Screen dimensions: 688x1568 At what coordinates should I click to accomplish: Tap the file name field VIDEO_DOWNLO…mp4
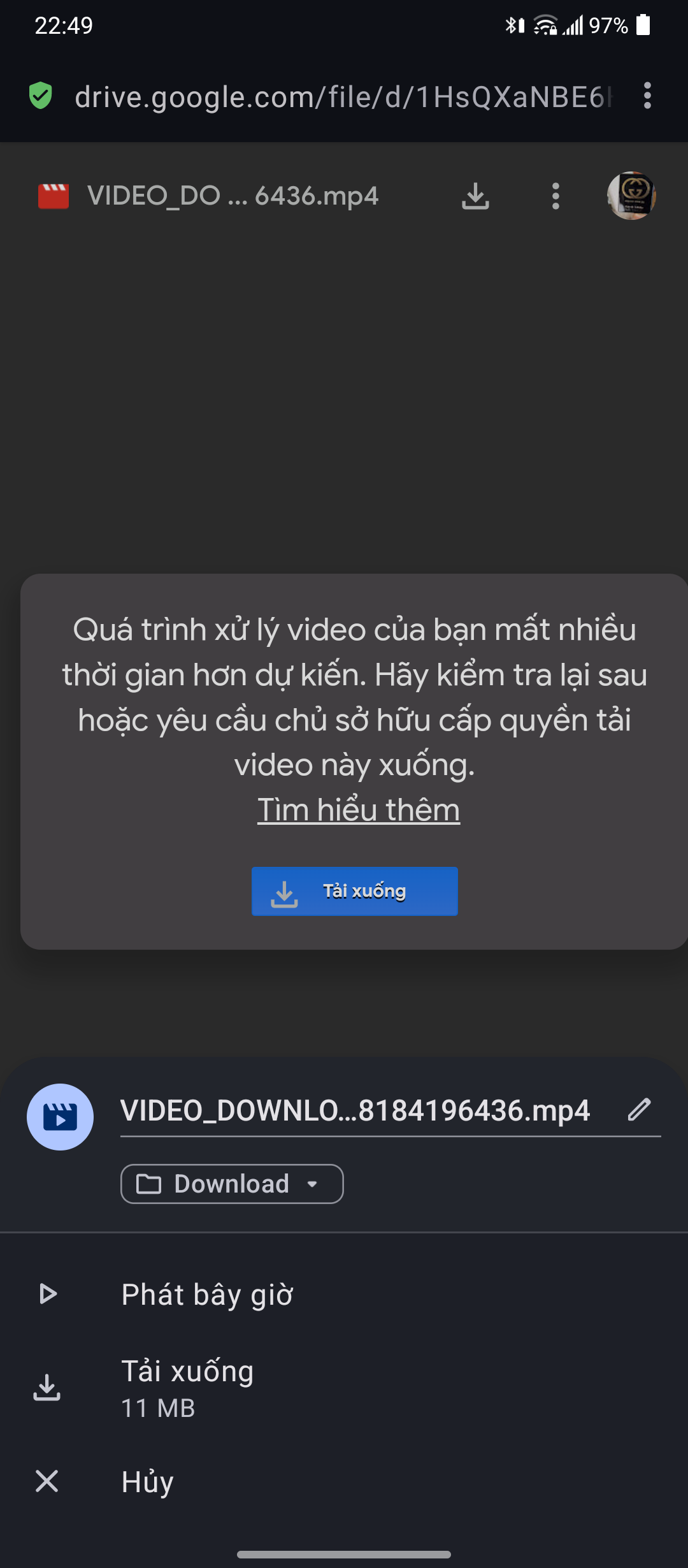coord(355,1111)
